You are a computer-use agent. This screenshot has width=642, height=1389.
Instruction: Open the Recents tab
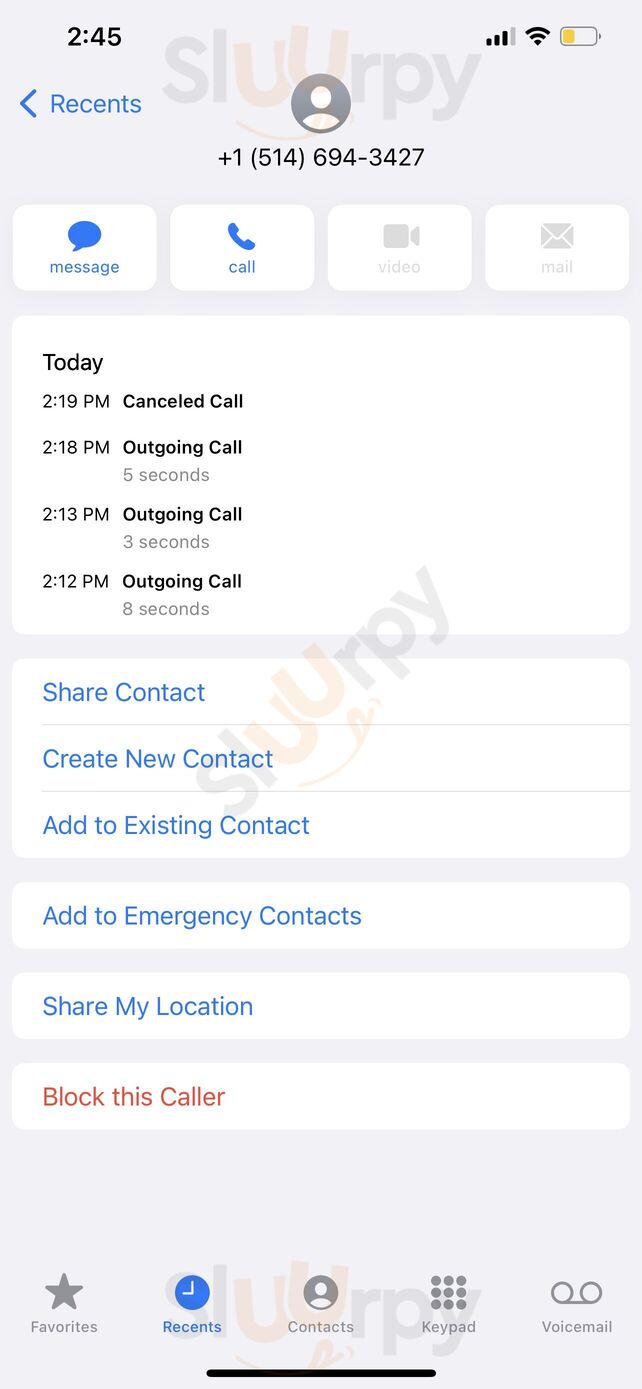192,1304
